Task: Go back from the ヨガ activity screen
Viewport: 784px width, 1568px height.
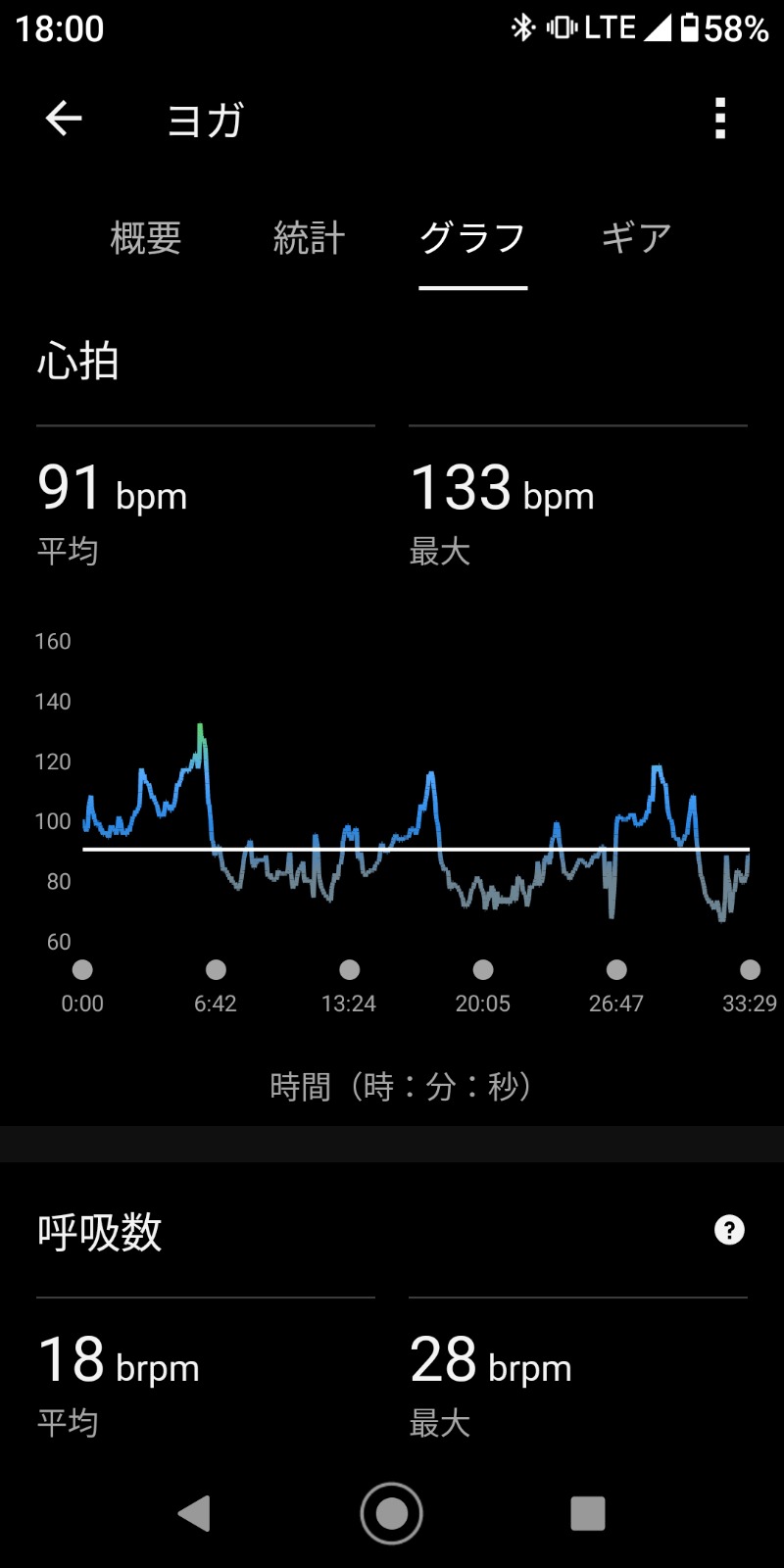Action: (x=64, y=120)
